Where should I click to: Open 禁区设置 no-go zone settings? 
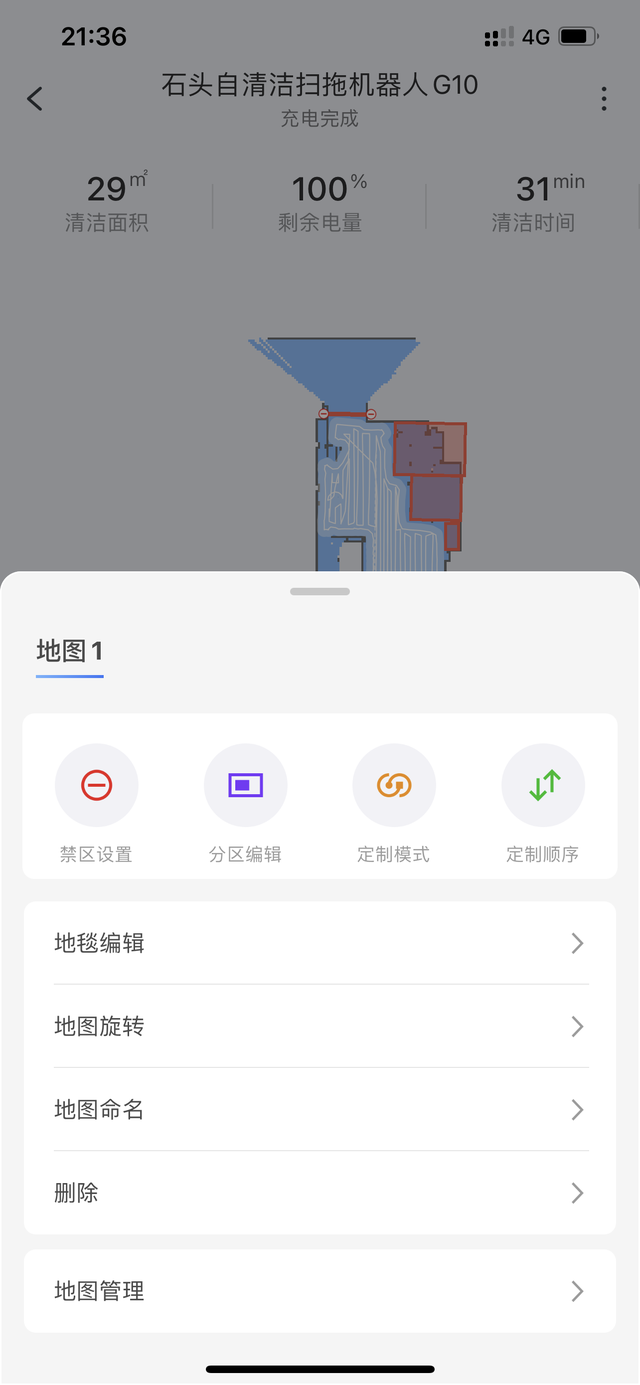96,786
